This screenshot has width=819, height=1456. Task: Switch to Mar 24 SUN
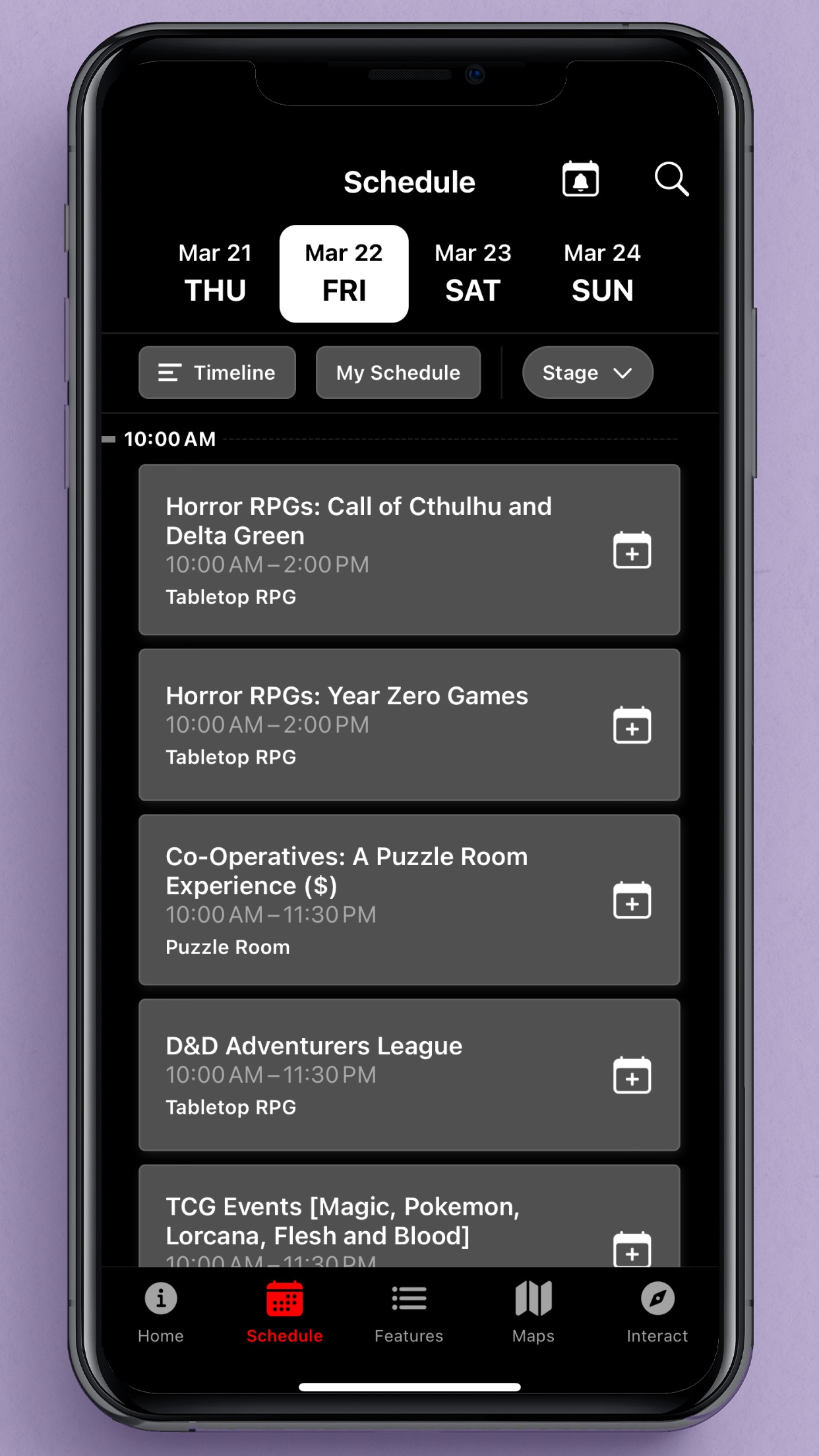coord(602,273)
